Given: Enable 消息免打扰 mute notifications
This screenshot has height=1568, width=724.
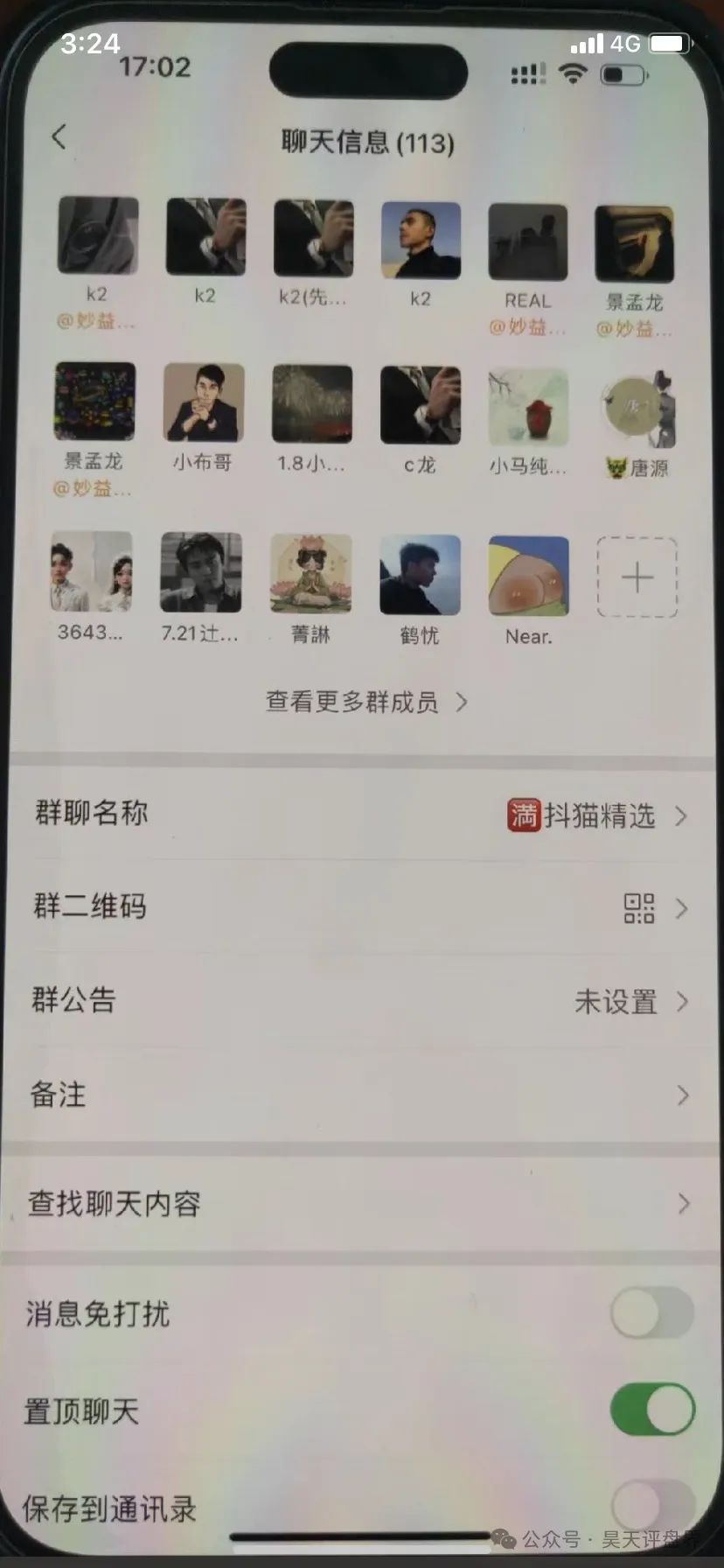Looking at the screenshot, I should click(651, 1312).
